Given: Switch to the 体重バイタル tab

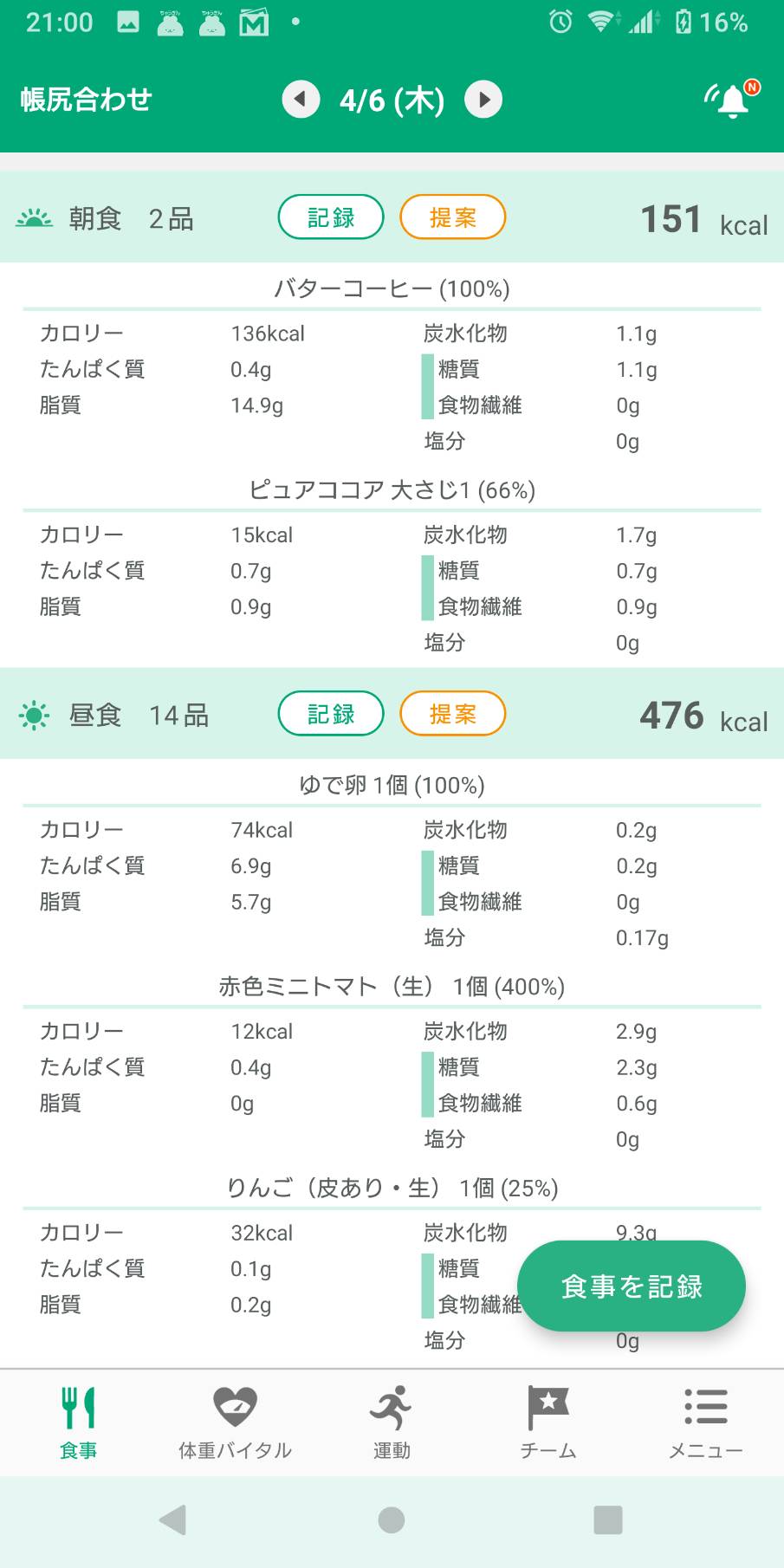Looking at the screenshot, I should [x=235, y=1423].
